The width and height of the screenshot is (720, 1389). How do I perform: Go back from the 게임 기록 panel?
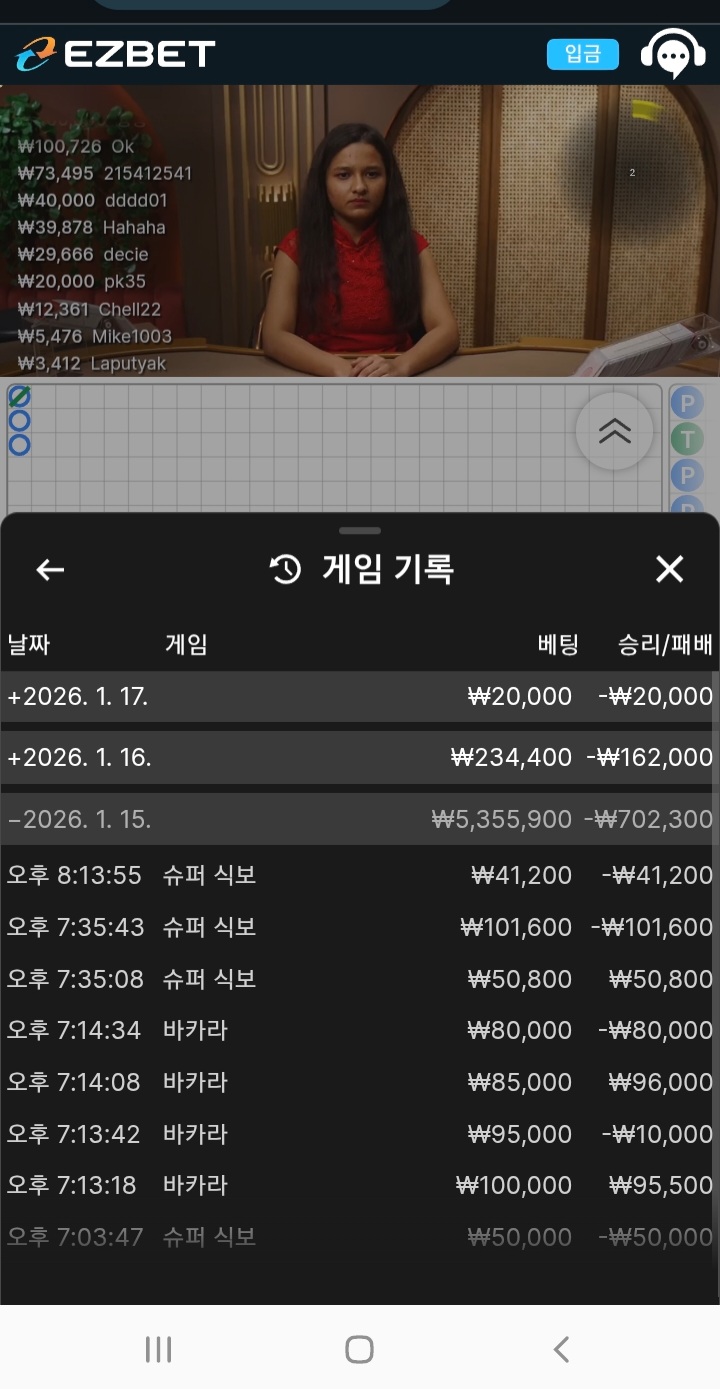[x=50, y=570]
